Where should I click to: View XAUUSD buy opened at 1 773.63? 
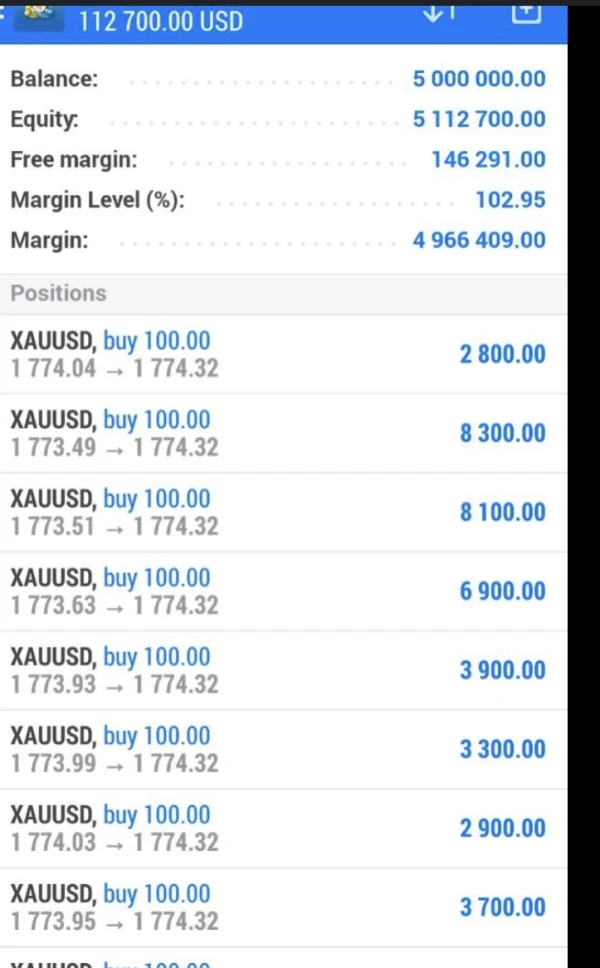280,591
